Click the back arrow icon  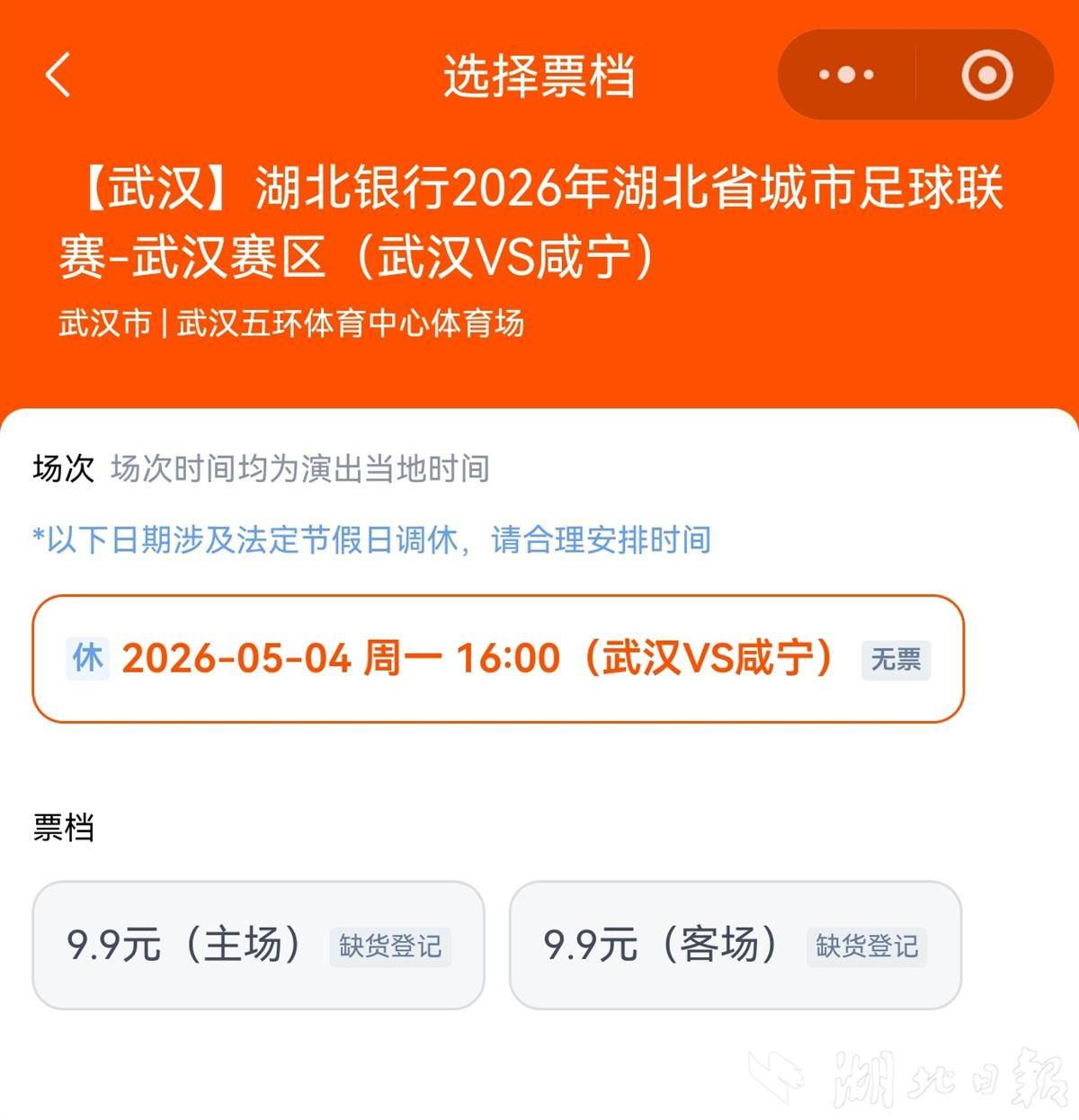pyautogui.click(x=57, y=76)
